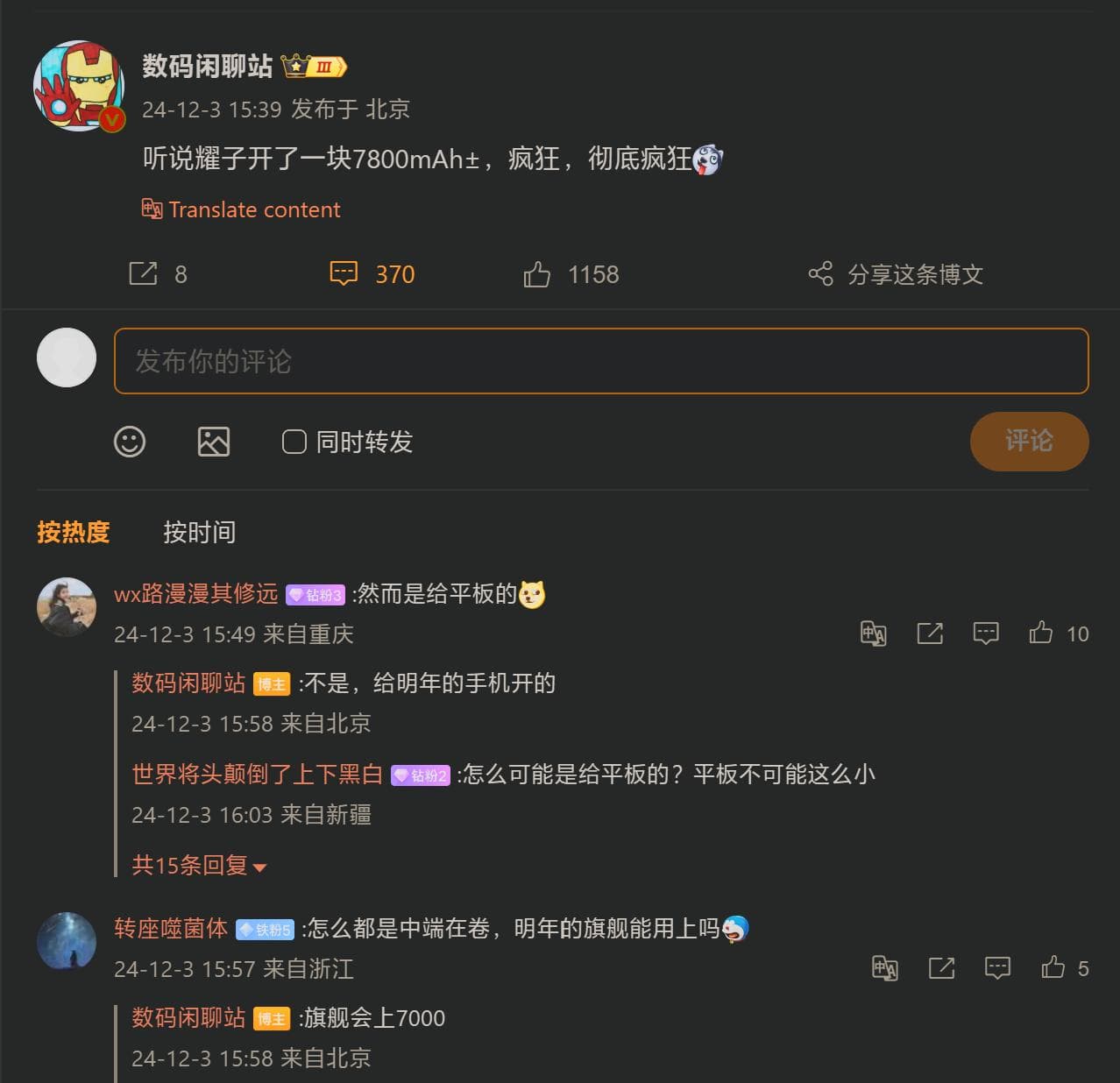Expand 共15条回复 replies
The width and height of the screenshot is (1120, 1083).
(x=198, y=866)
